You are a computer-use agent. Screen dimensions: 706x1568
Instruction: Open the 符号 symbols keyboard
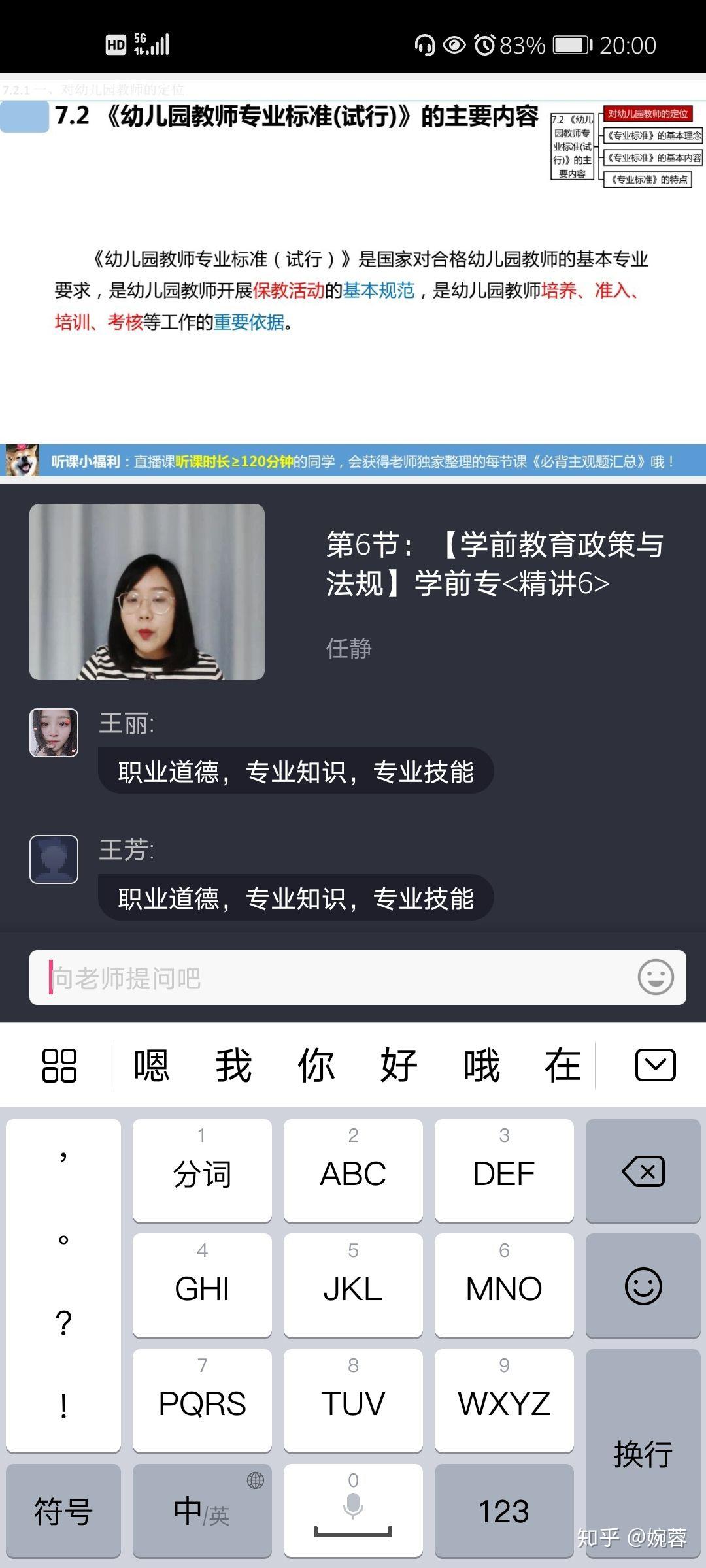63,1511
